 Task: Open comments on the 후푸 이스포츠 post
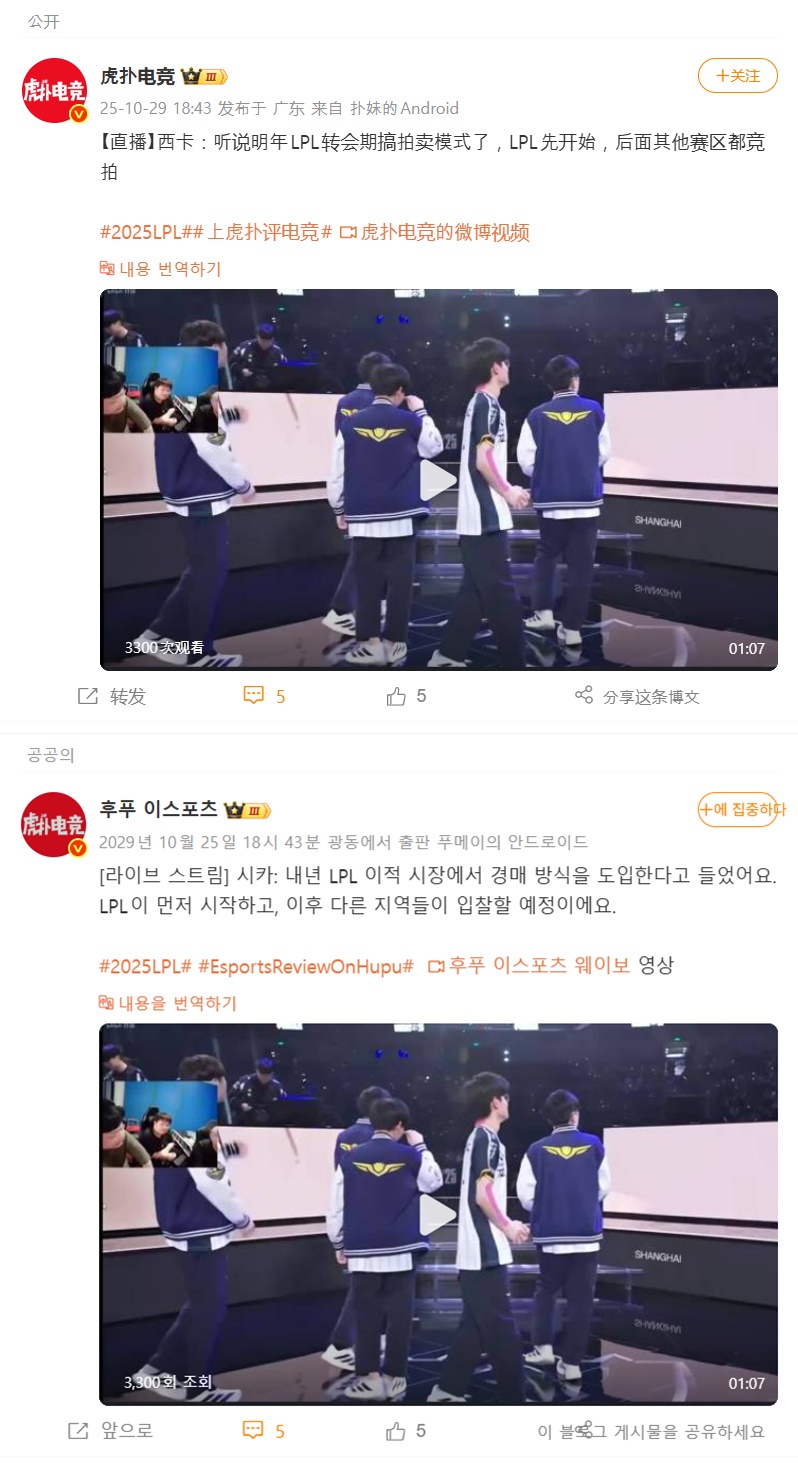[x=265, y=1431]
